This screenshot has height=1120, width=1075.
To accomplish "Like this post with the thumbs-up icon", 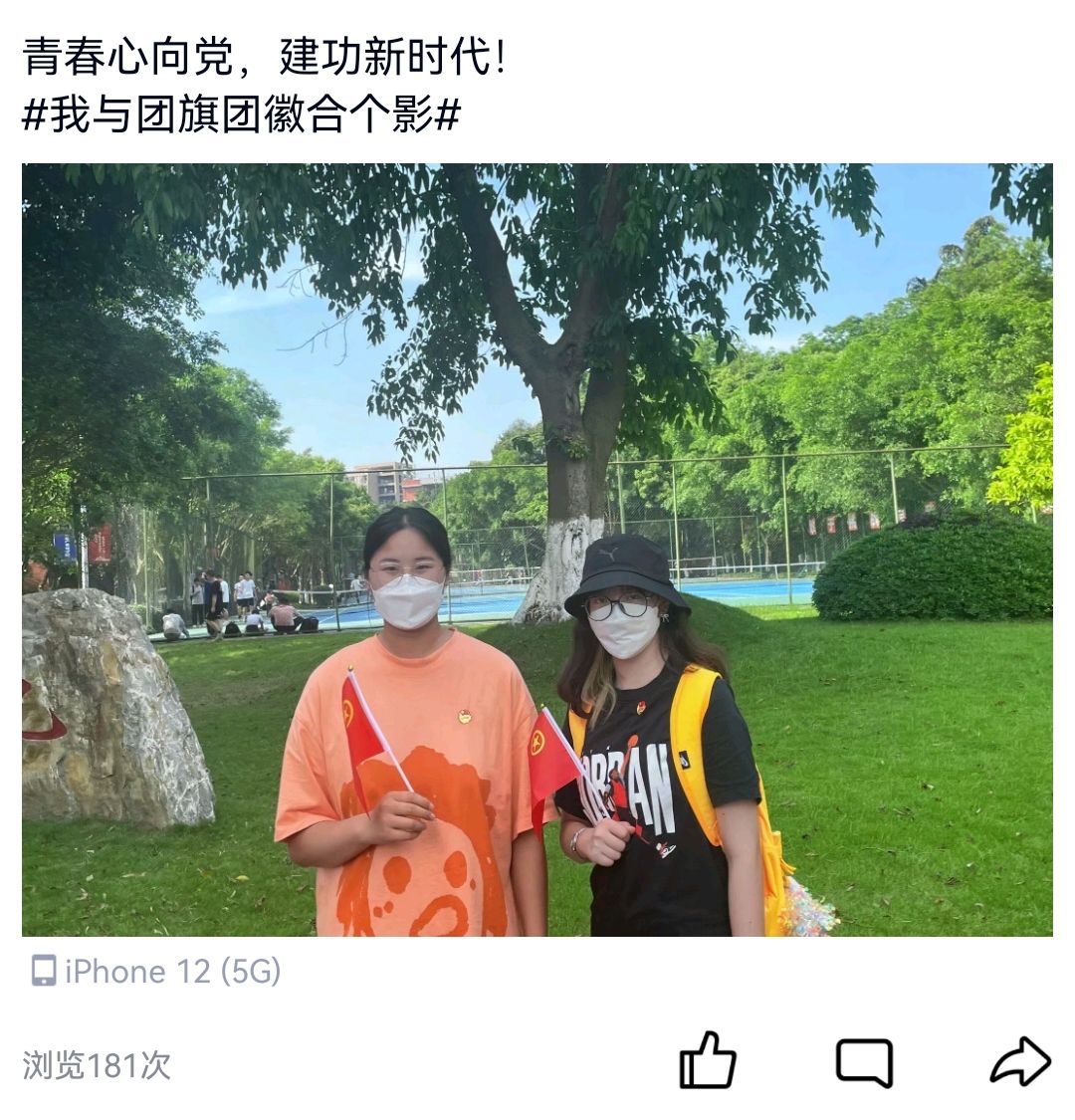I will click(708, 1061).
